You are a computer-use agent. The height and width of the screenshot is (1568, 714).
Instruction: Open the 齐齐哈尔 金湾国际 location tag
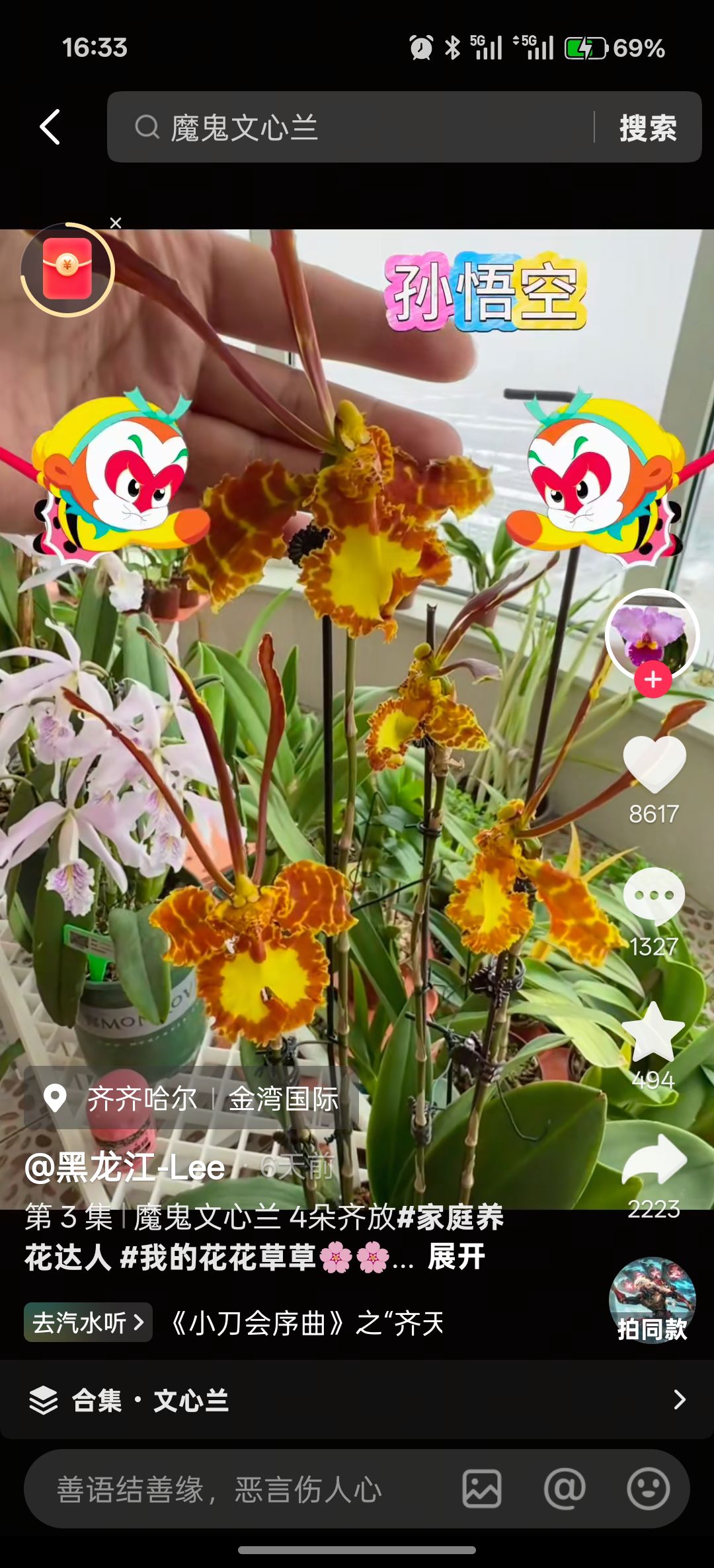point(192,1099)
